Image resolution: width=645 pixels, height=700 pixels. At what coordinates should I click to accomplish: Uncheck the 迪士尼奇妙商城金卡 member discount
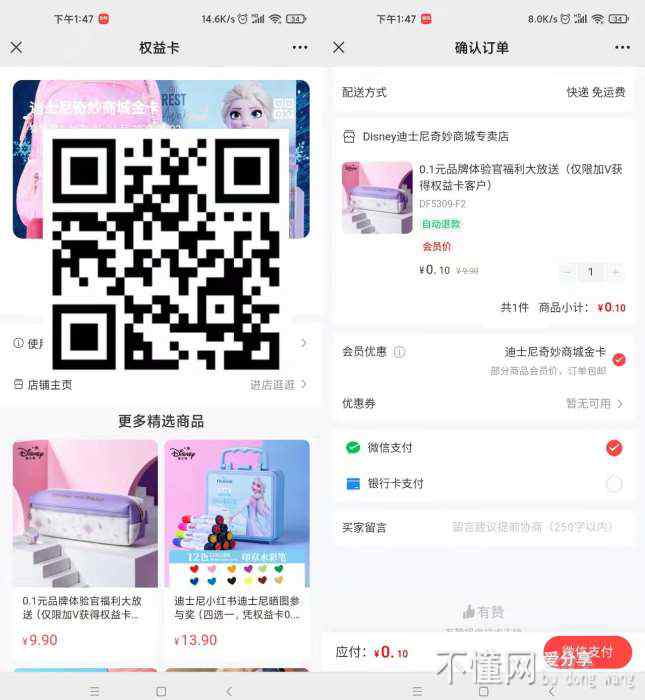(619, 359)
